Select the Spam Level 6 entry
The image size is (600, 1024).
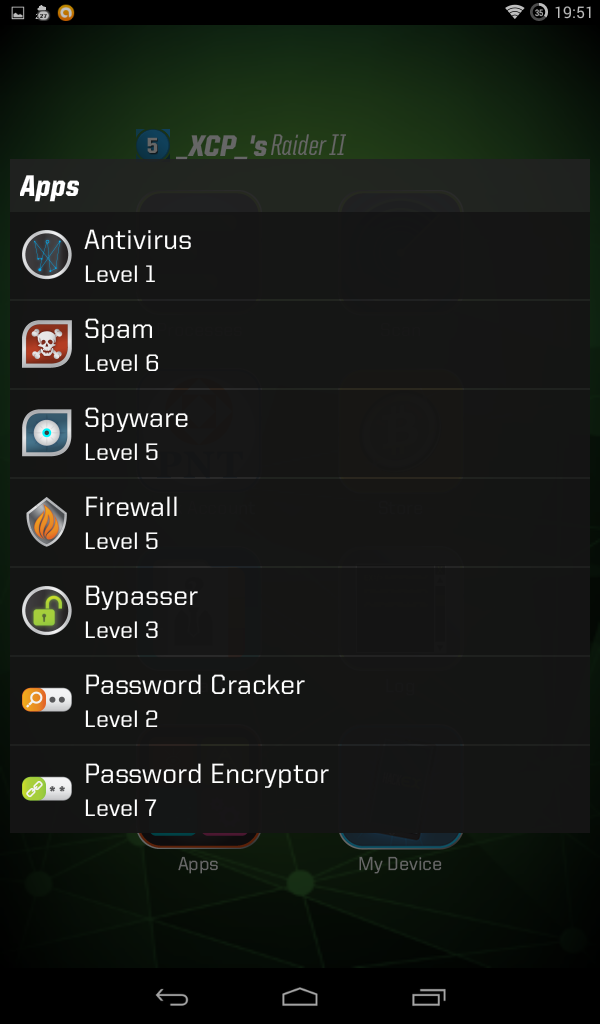click(300, 345)
